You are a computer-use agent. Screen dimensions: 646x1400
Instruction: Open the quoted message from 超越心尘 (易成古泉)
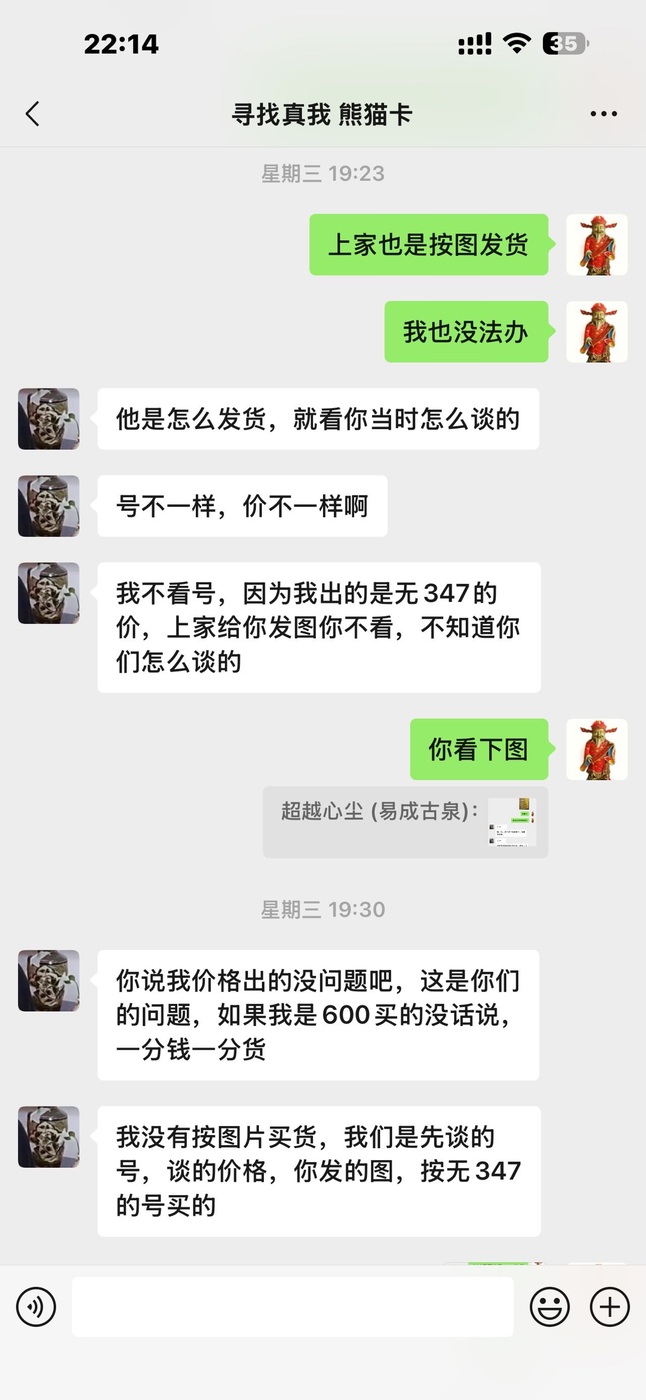[406, 822]
